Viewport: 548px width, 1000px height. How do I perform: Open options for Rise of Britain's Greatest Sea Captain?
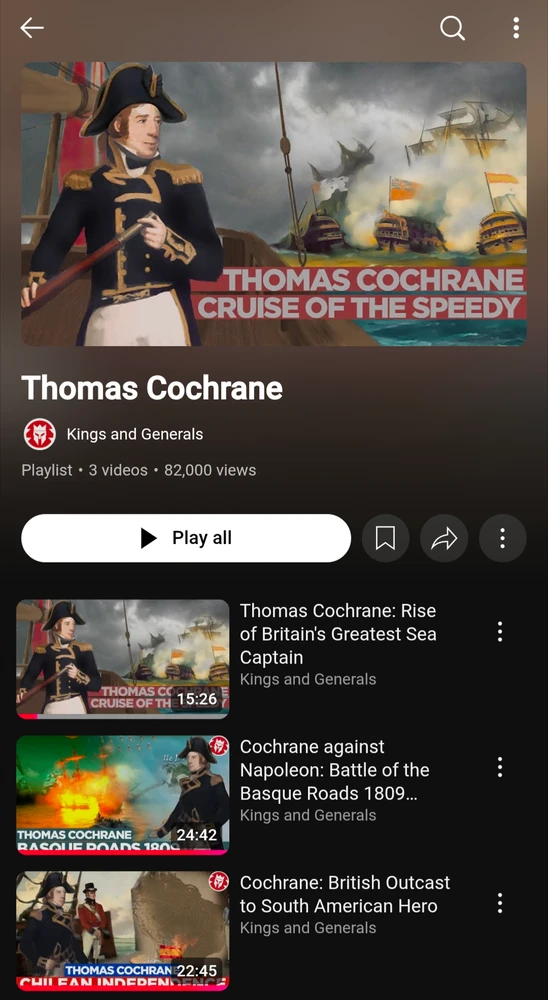tap(500, 631)
